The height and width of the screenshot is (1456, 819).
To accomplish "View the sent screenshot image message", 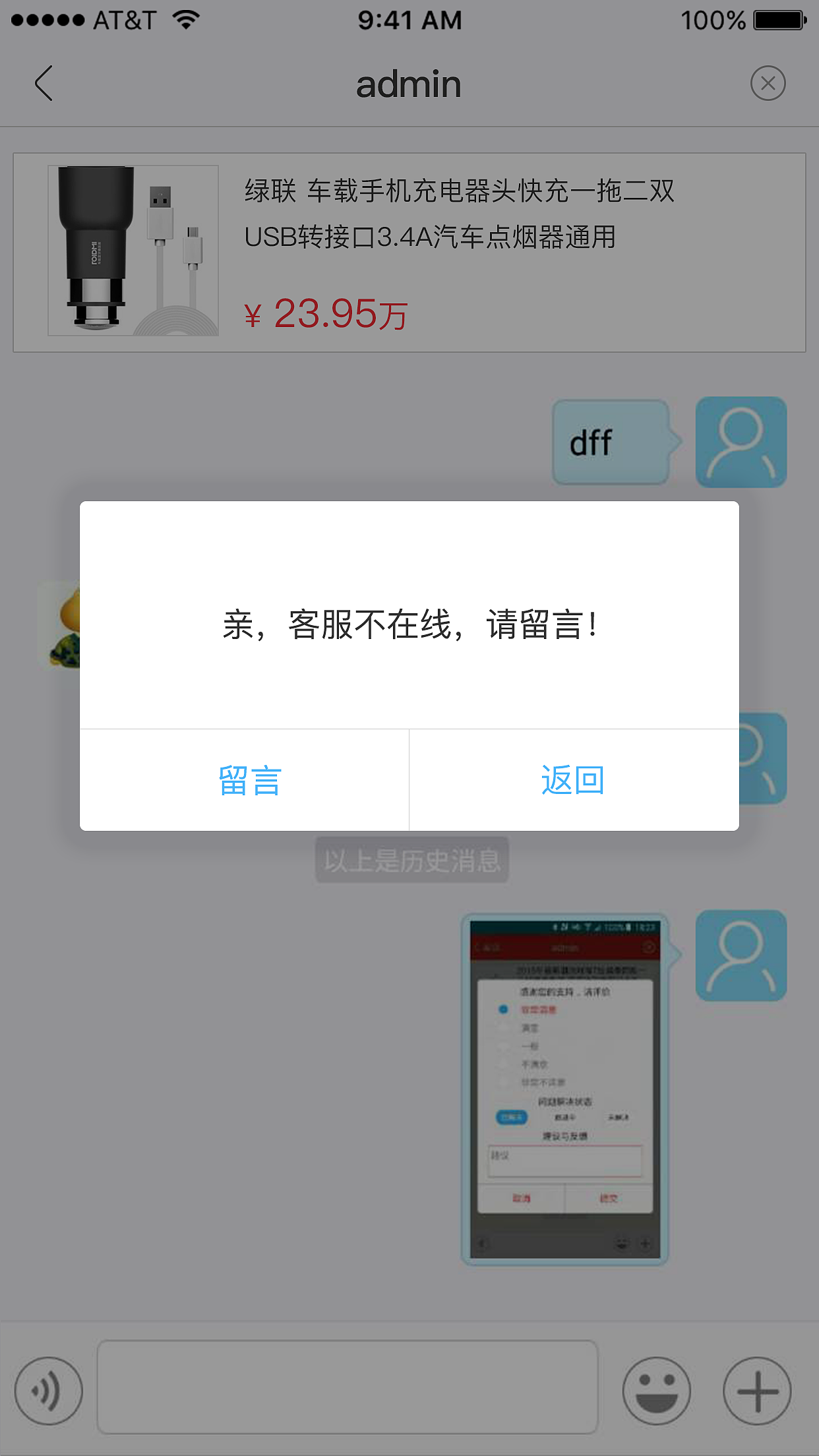I will pyautogui.click(x=565, y=1089).
